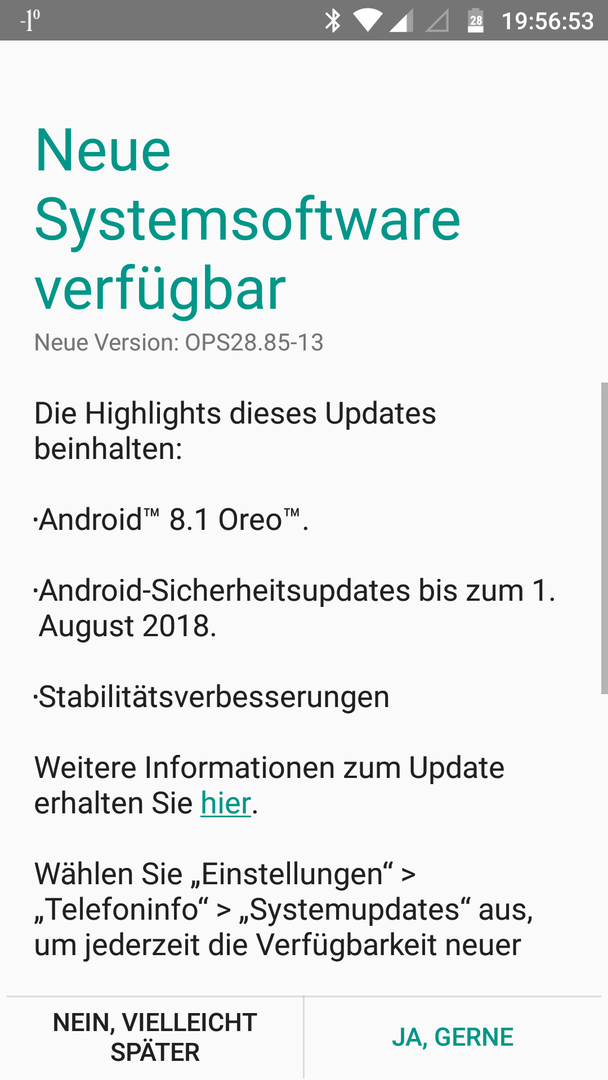Accept the update with 'Ja, gerne'
Viewport: 608px width, 1080px height.
point(452,1037)
